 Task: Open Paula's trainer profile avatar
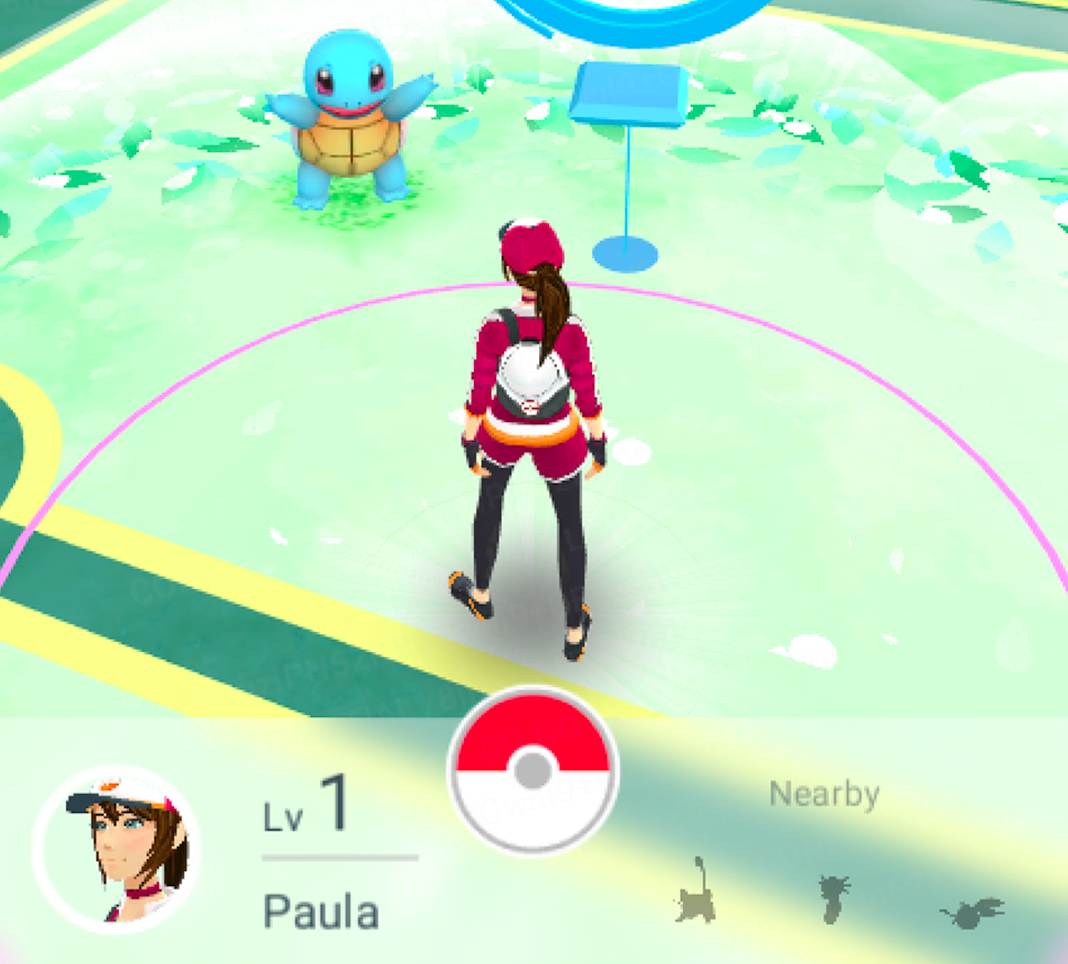[x=117, y=849]
